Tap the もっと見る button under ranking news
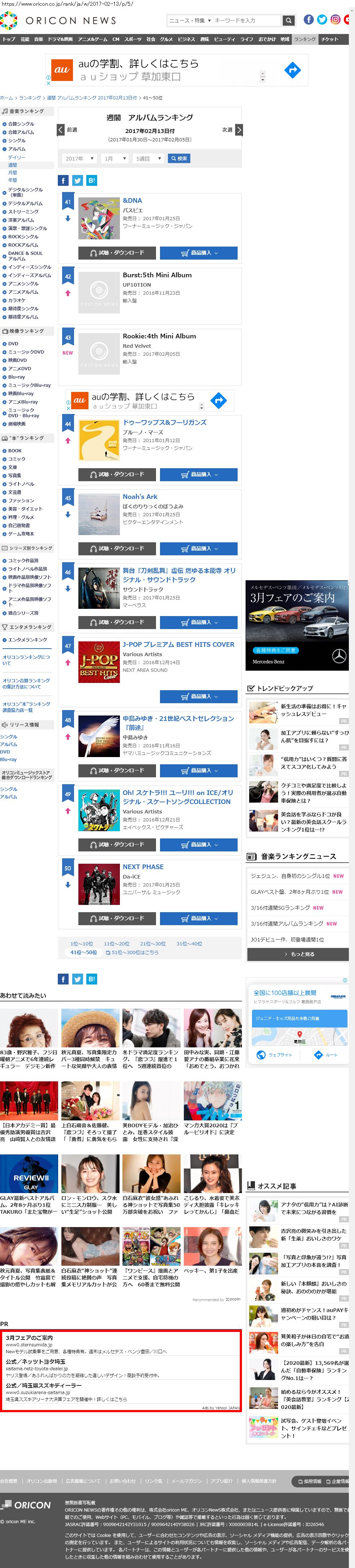The height and width of the screenshot is (1568, 355). pyautogui.click(x=298, y=954)
